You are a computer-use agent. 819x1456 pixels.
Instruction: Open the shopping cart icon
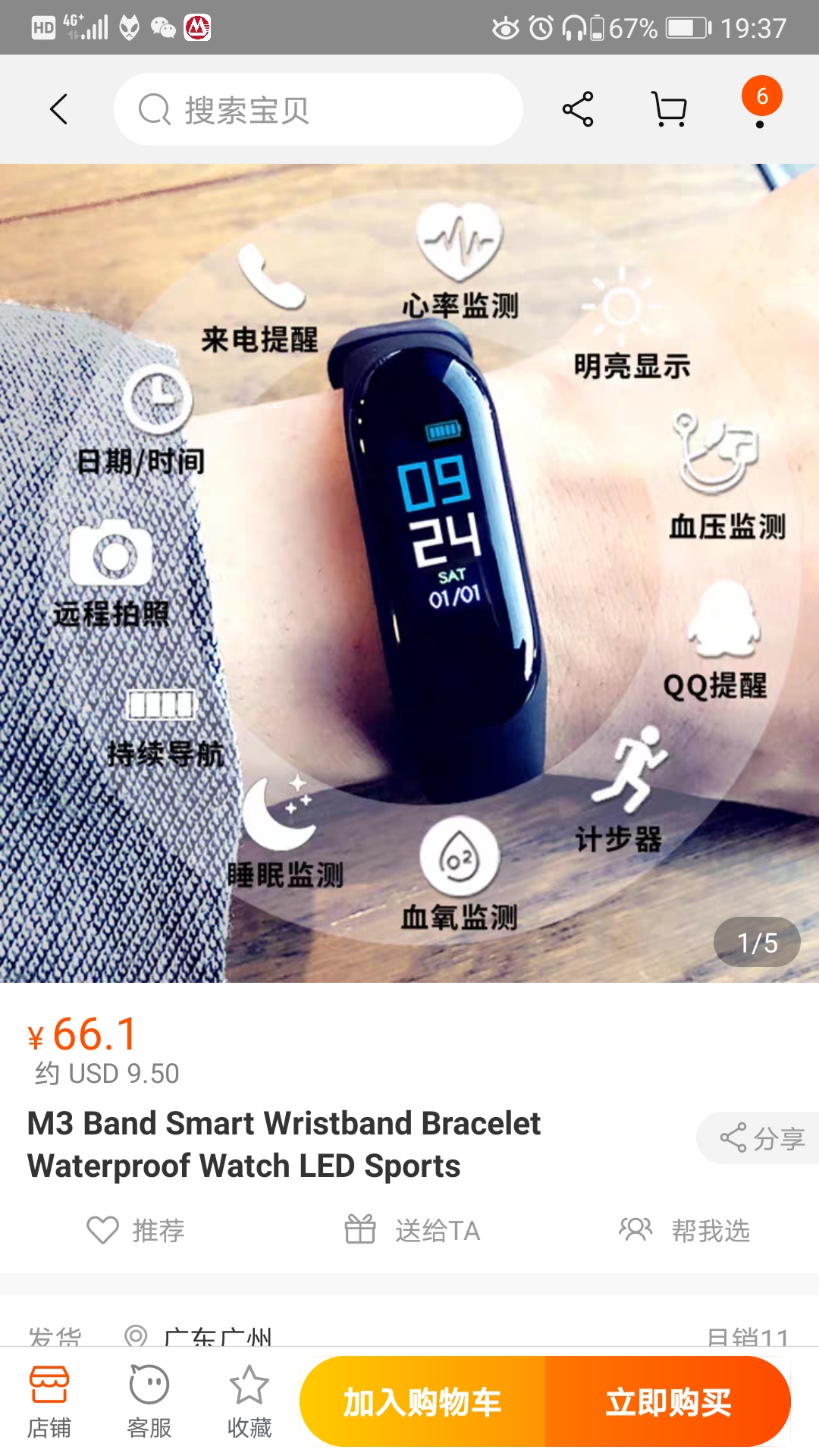click(x=670, y=109)
